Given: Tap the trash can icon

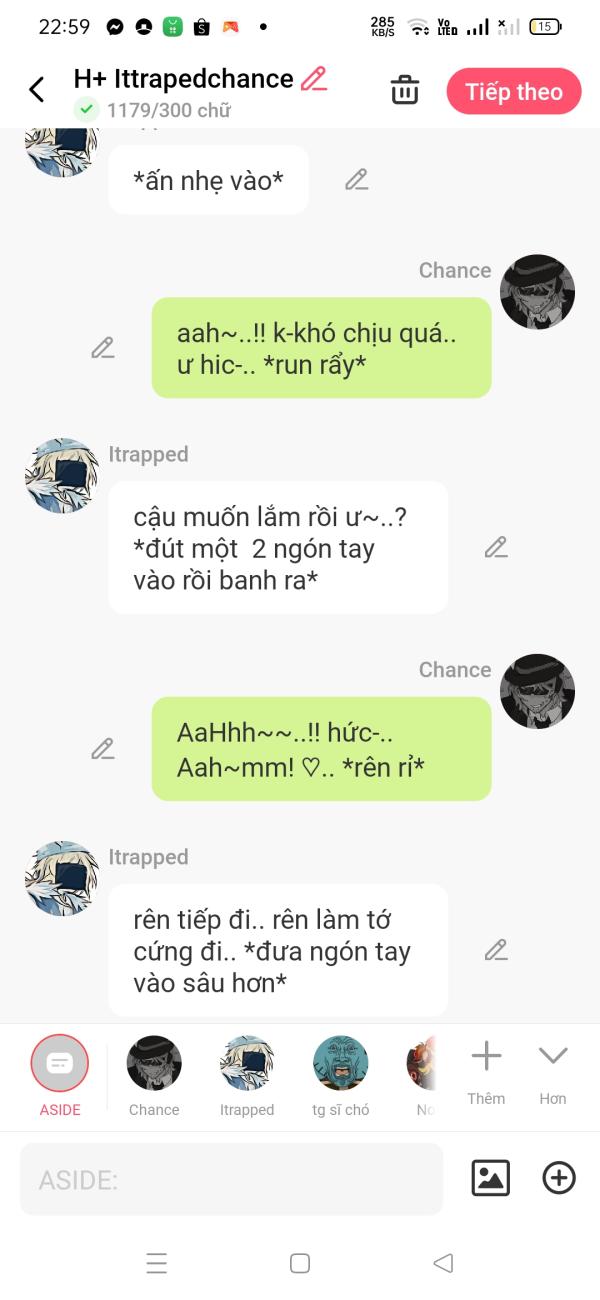Looking at the screenshot, I should coord(405,90).
